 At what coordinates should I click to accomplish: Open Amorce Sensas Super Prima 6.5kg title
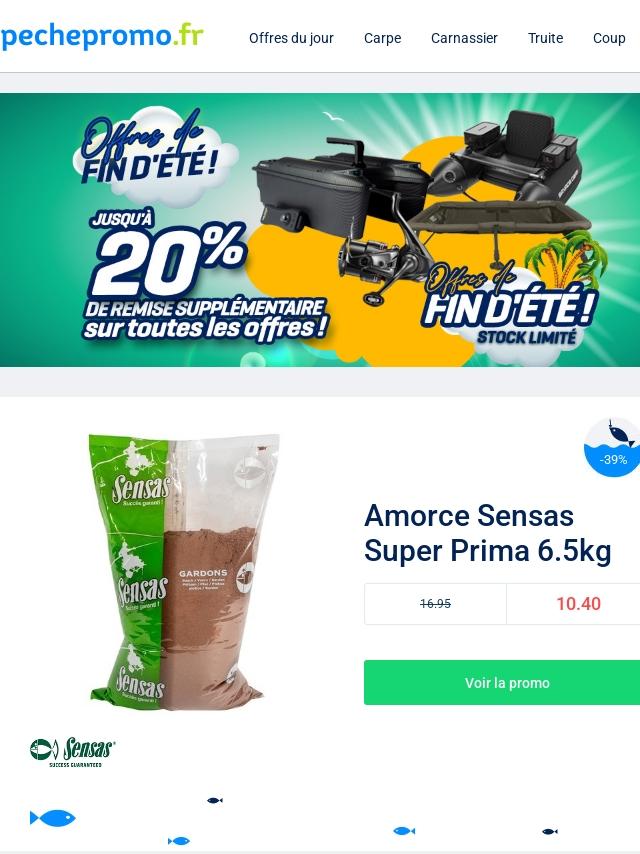[x=488, y=533]
